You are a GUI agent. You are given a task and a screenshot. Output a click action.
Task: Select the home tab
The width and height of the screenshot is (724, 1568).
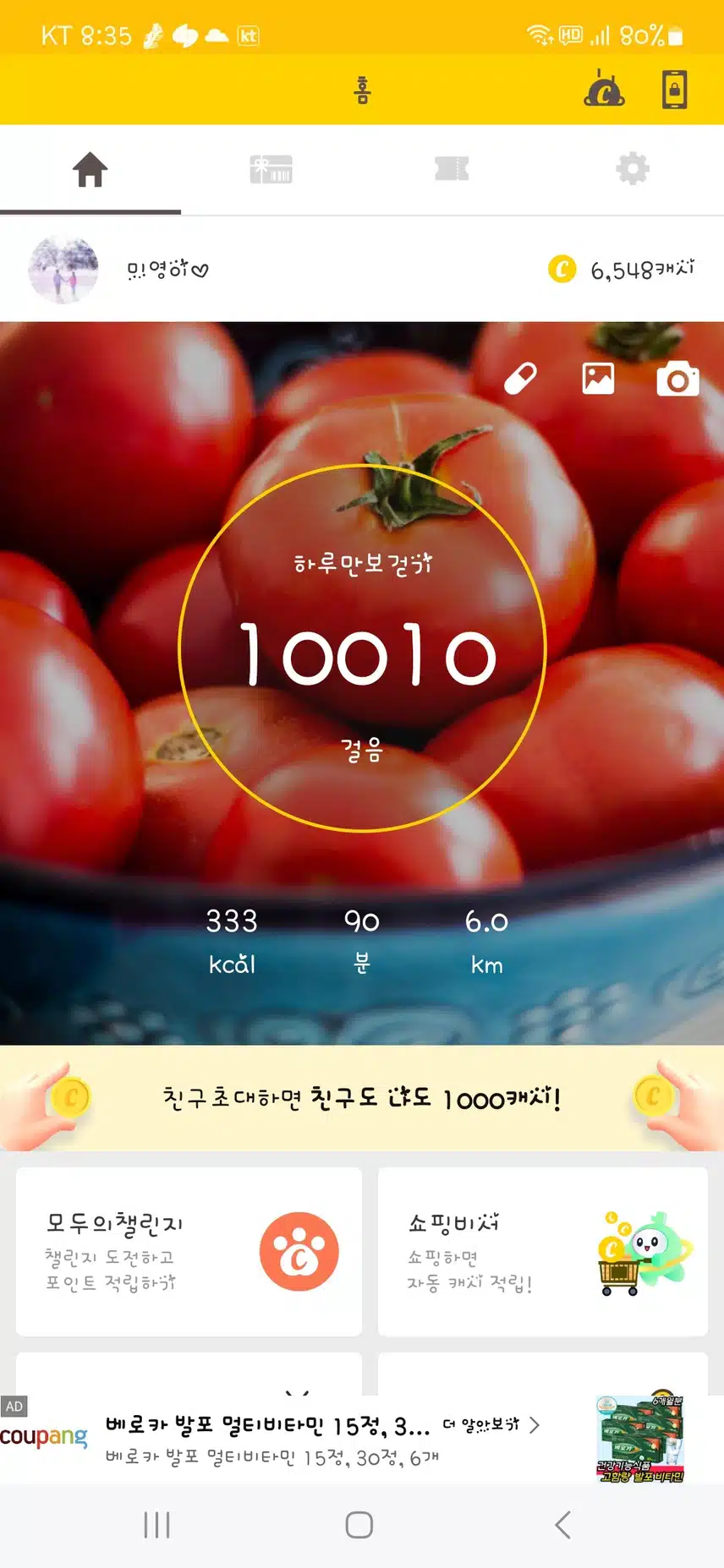click(90, 170)
